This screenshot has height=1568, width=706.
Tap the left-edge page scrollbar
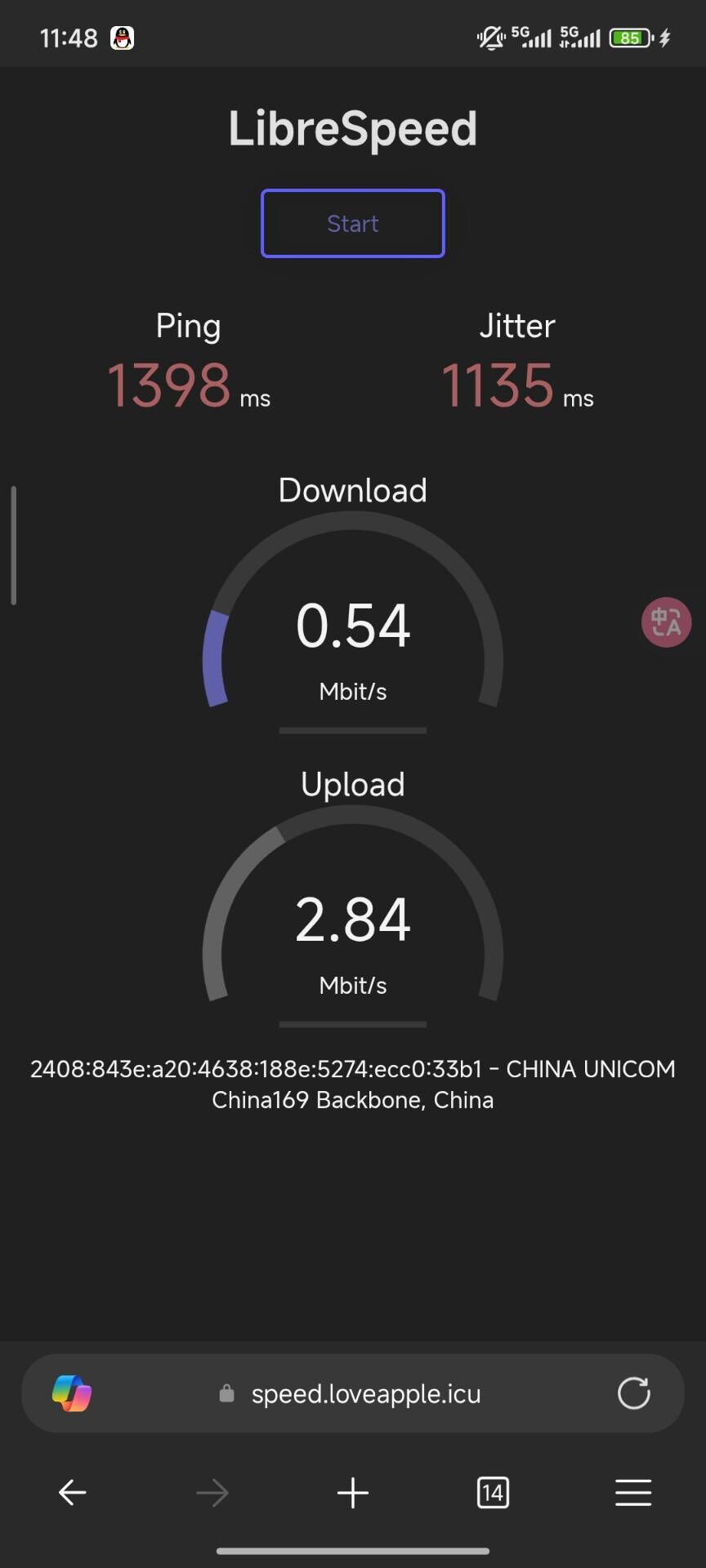tap(14, 543)
